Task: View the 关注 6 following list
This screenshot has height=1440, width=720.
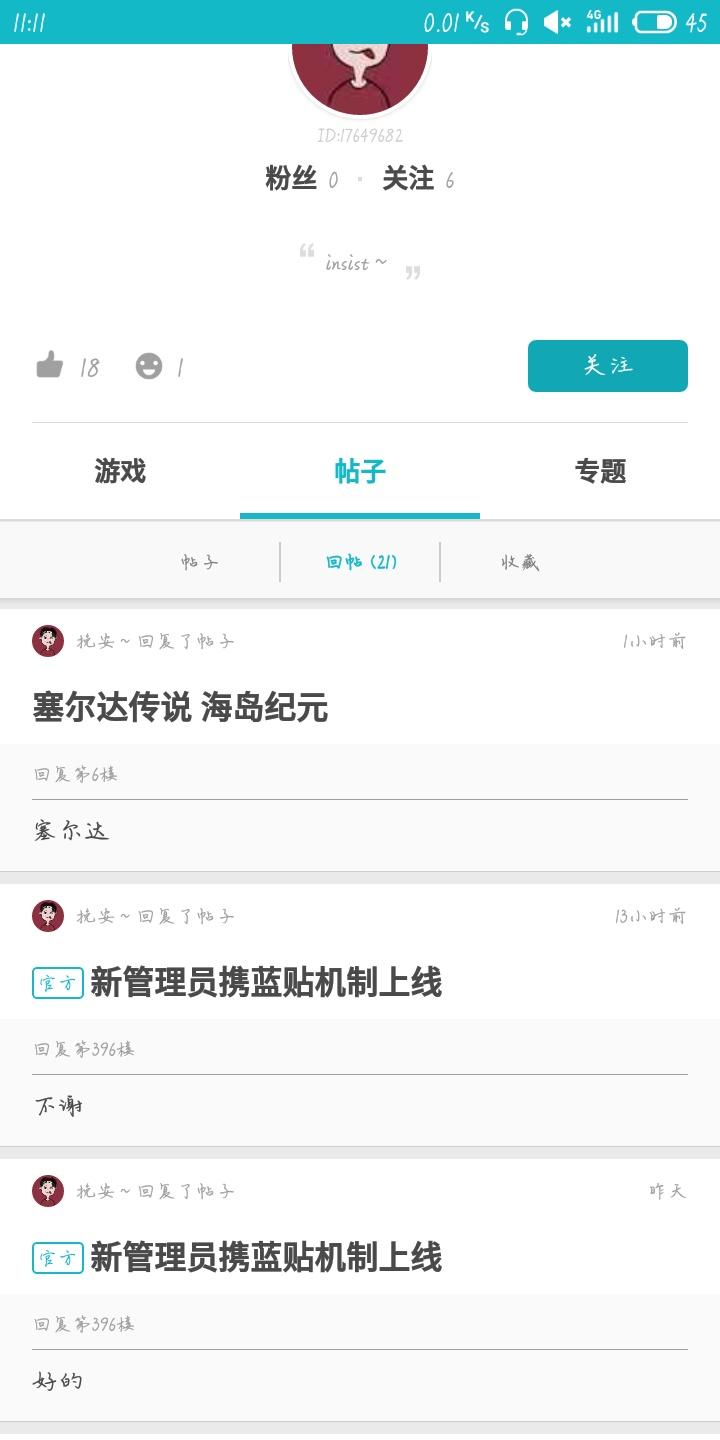Action: [x=418, y=179]
